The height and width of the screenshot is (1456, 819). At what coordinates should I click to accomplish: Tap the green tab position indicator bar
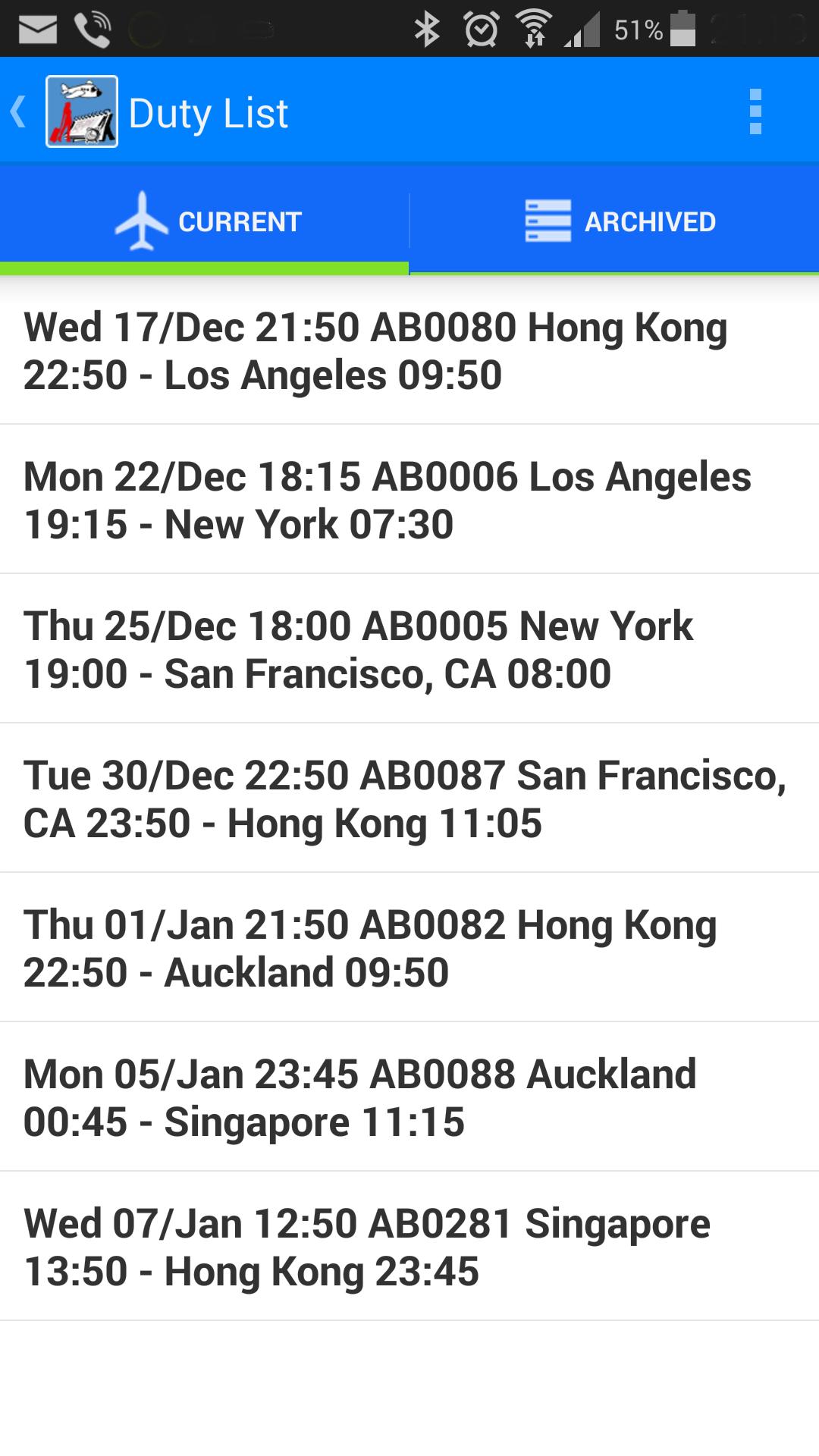click(x=205, y=268)
